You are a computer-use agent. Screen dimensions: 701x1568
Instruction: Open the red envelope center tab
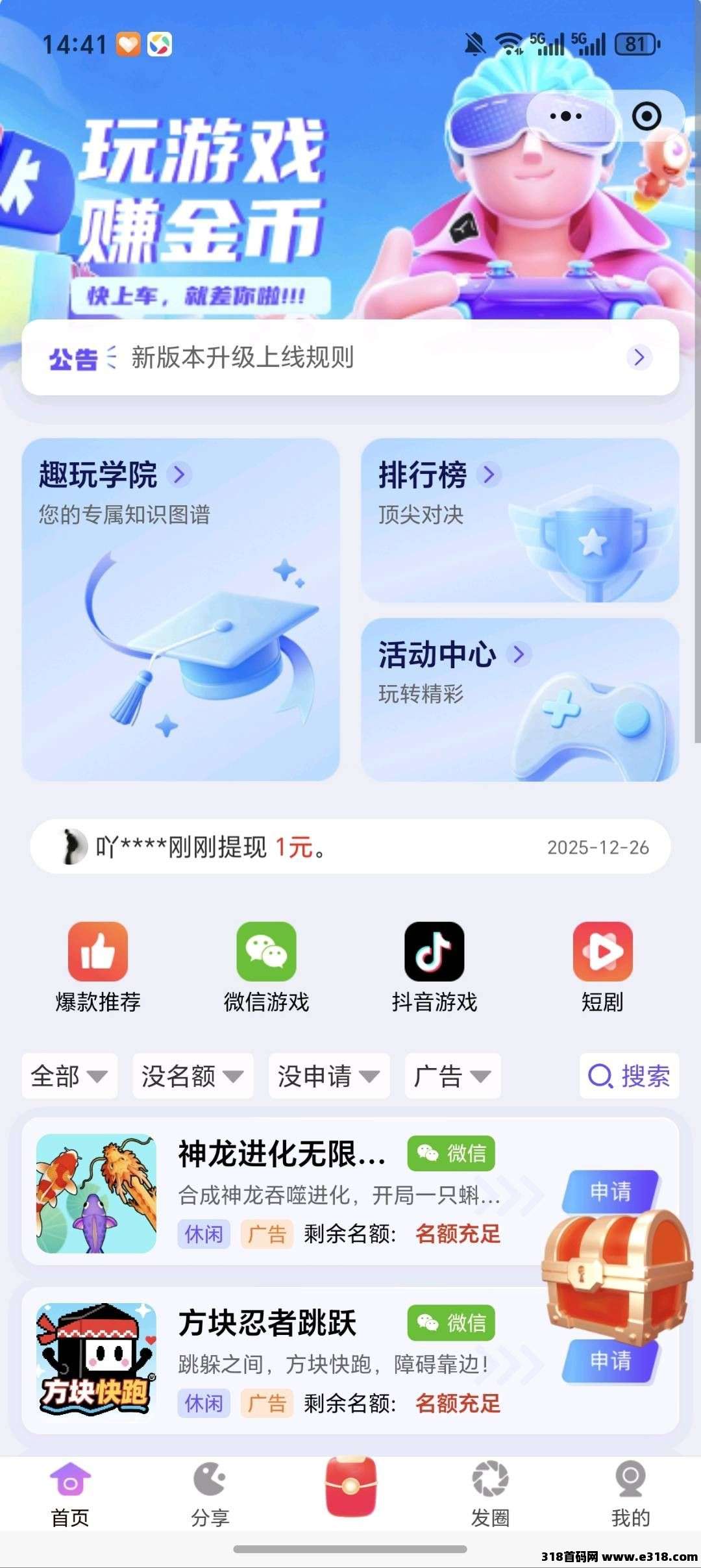point(350,1487)
